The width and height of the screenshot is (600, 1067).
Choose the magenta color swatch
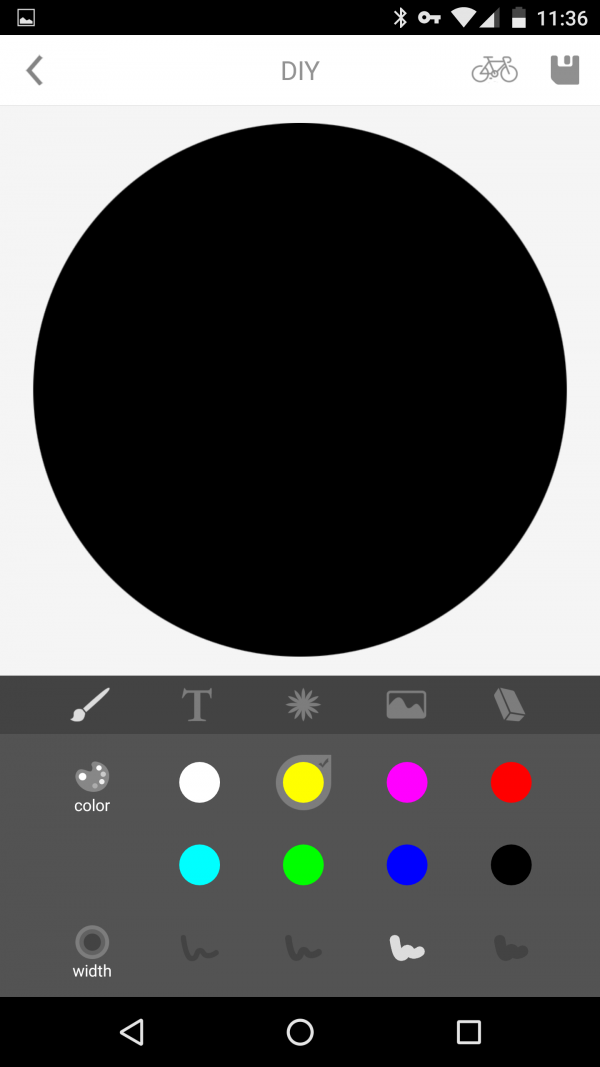coord(407,782)
